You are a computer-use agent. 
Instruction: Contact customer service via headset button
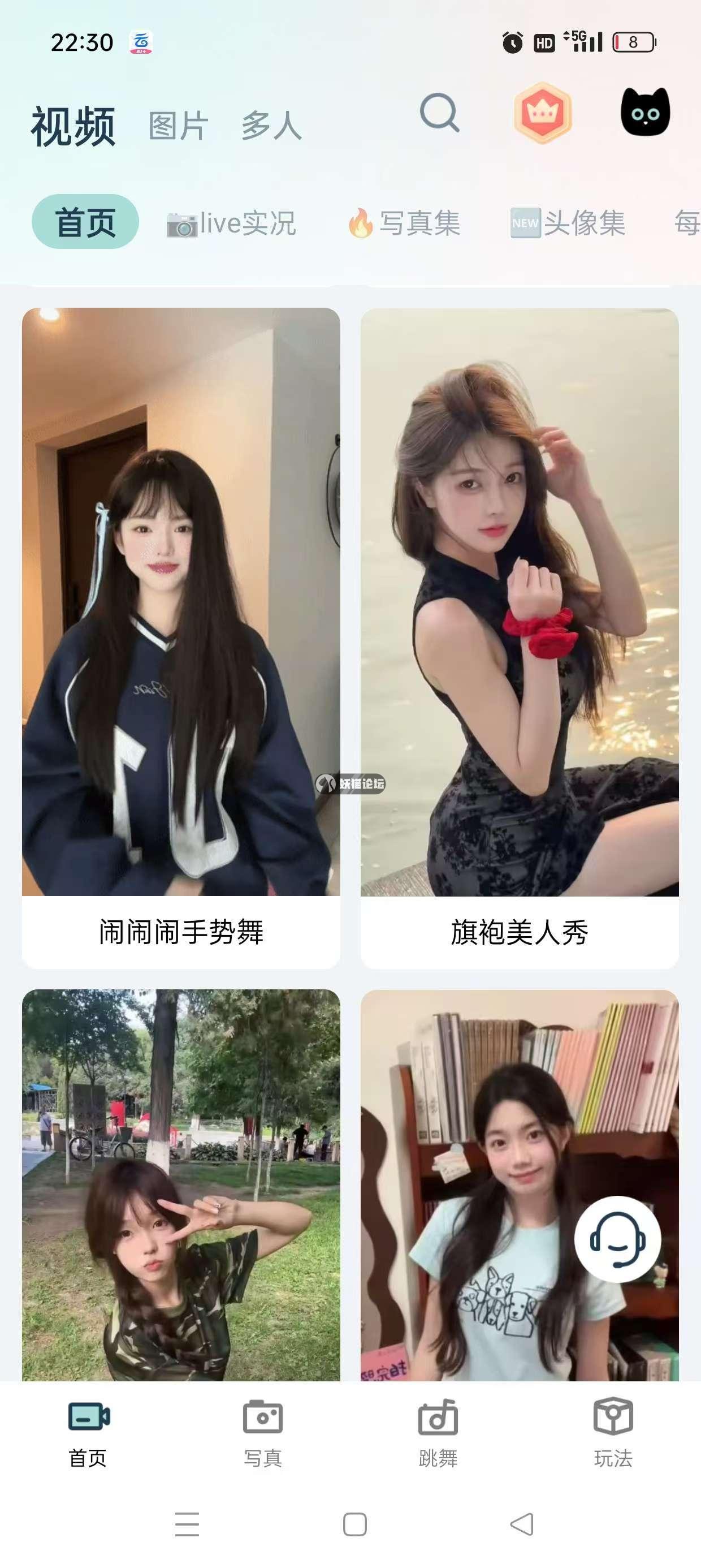[x=617, y=1239]
